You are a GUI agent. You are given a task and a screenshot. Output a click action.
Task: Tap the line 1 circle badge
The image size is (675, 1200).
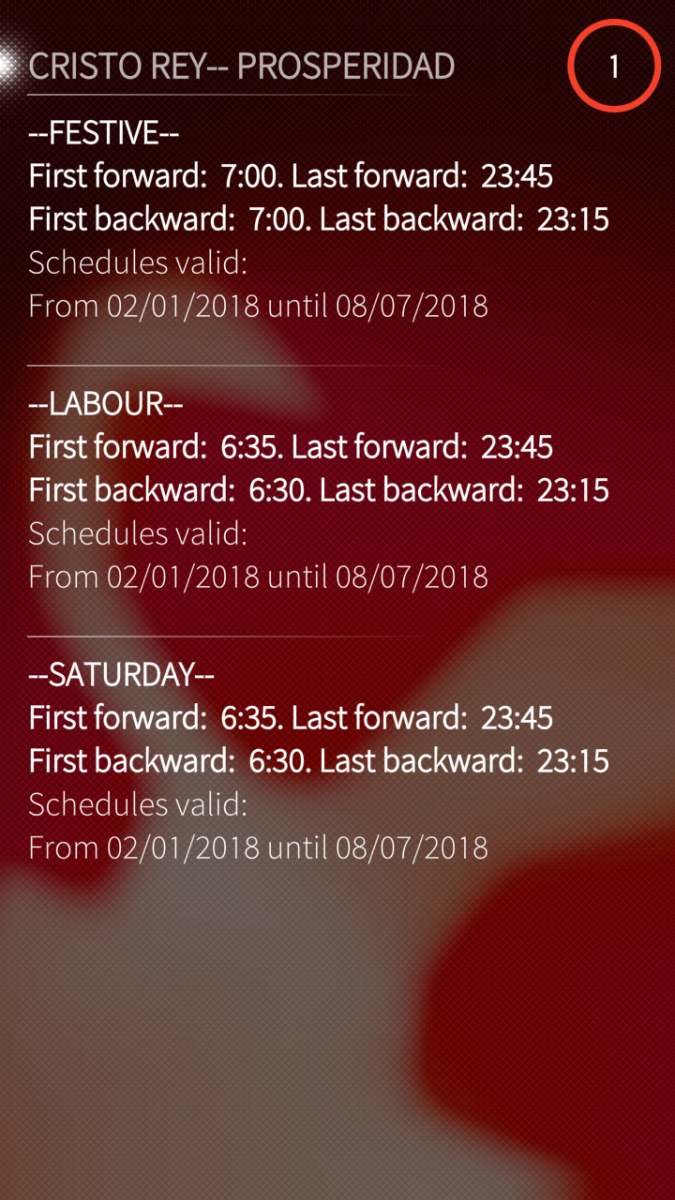click(614, 67)
